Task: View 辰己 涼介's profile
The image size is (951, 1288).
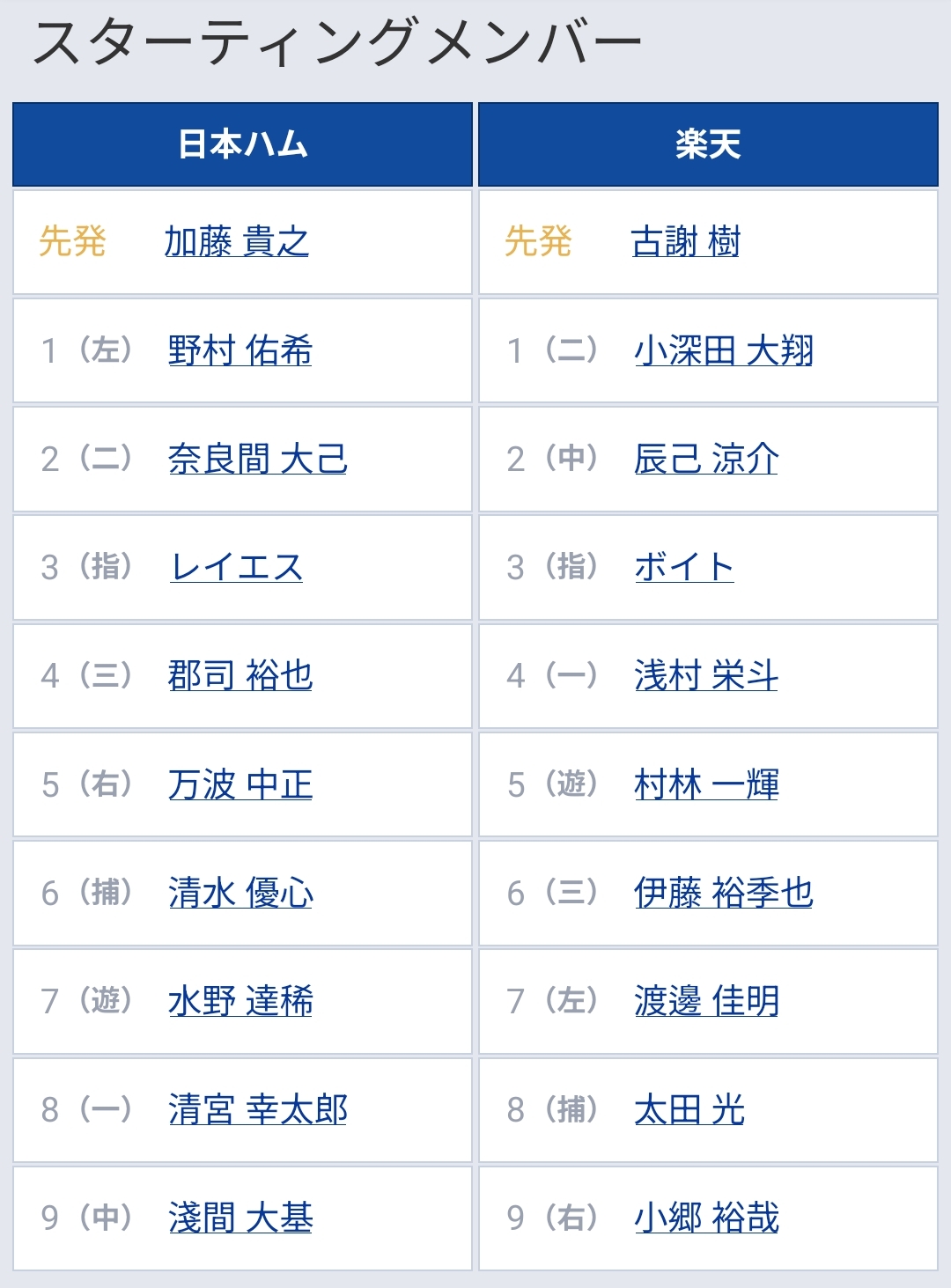Action: pyautogui.click(x=706, y=459)
